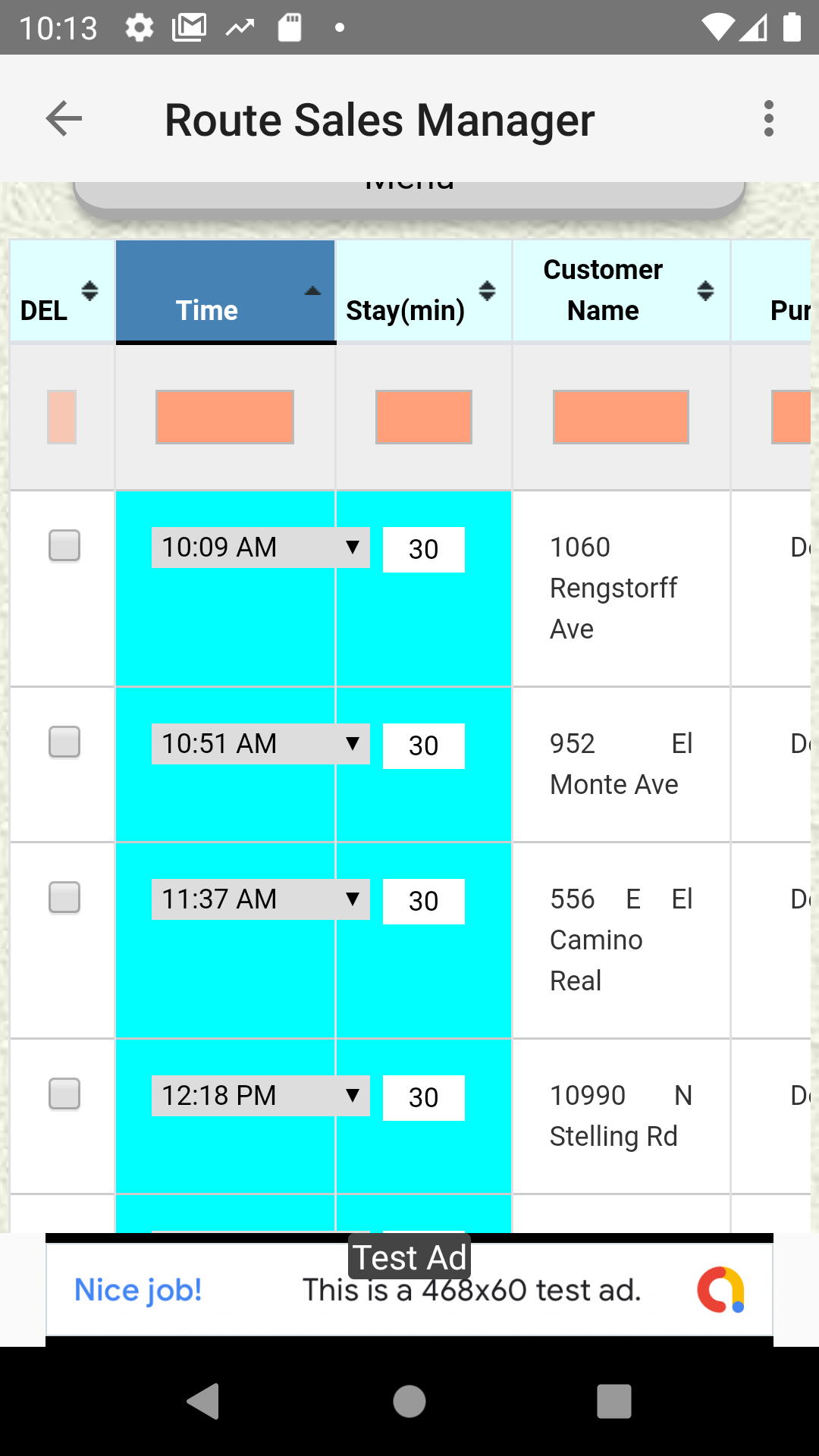Sort the table by Time column
Image resolution: width=819 pixels, height=1456 pixels.
[x=225, y=292]
